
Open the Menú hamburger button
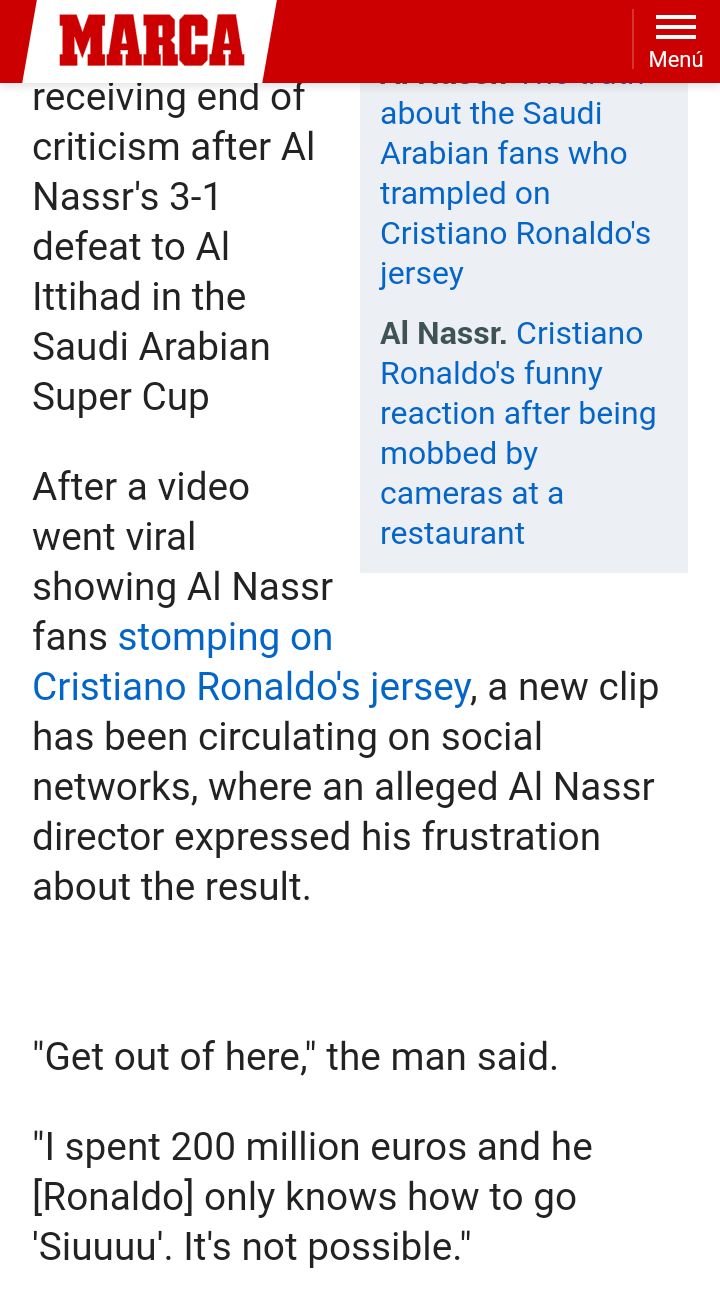click(x=675, y=40)
